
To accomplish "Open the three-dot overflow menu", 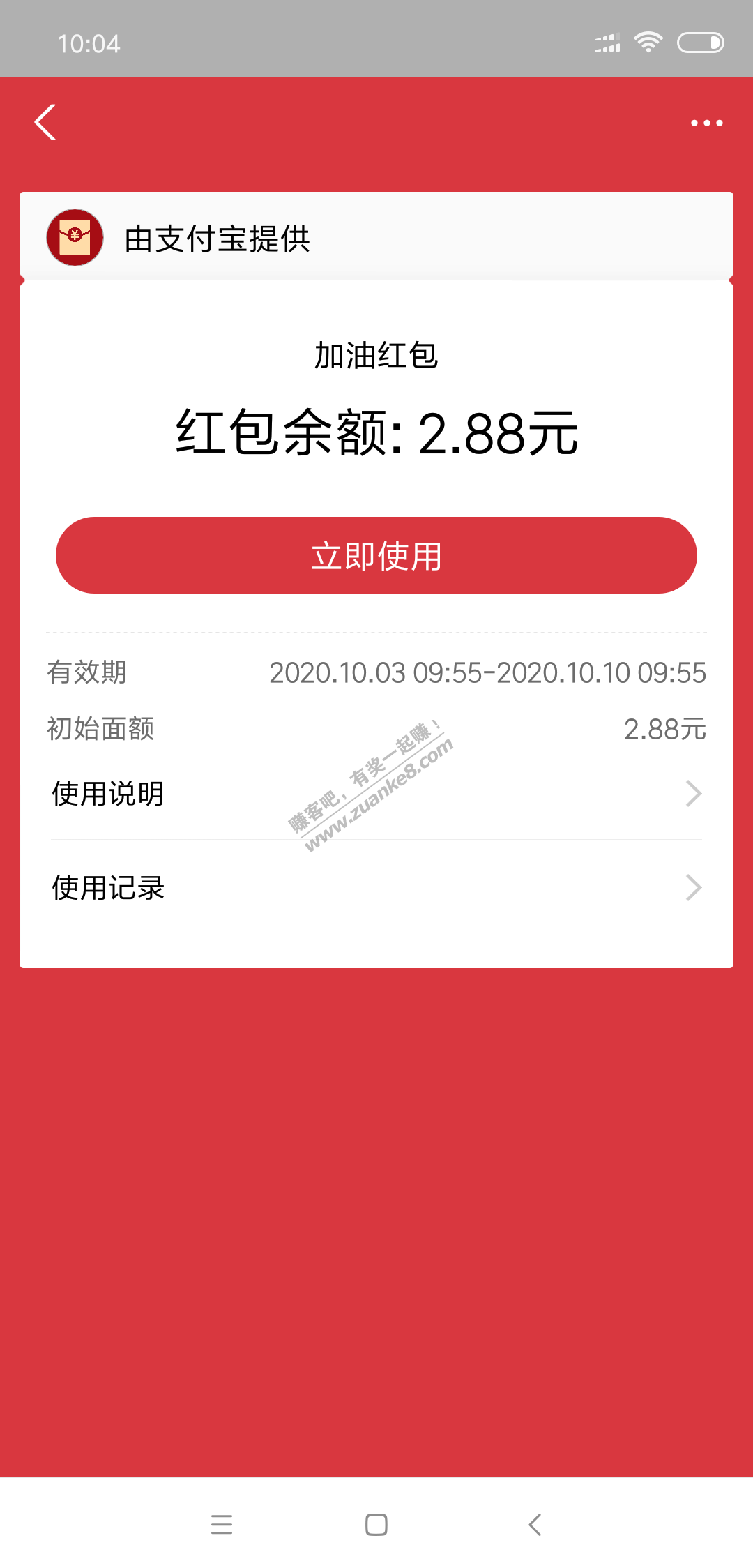I will 706,123.
